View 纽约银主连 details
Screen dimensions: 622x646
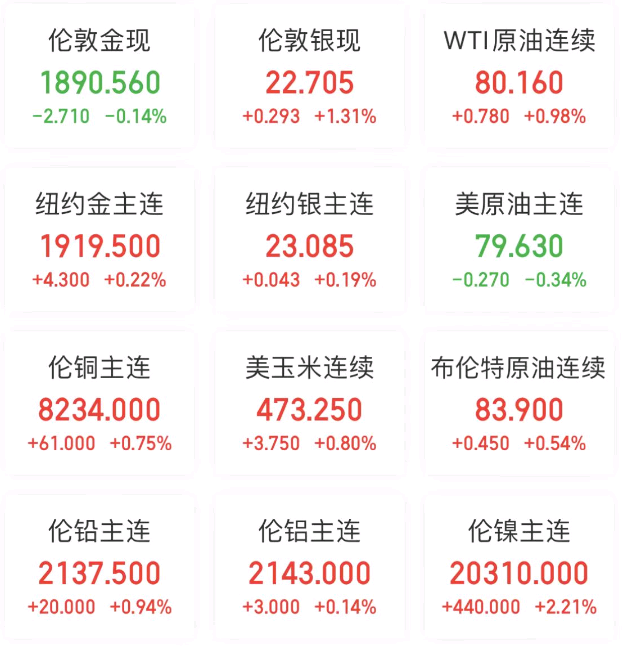(x=309, y=243)
